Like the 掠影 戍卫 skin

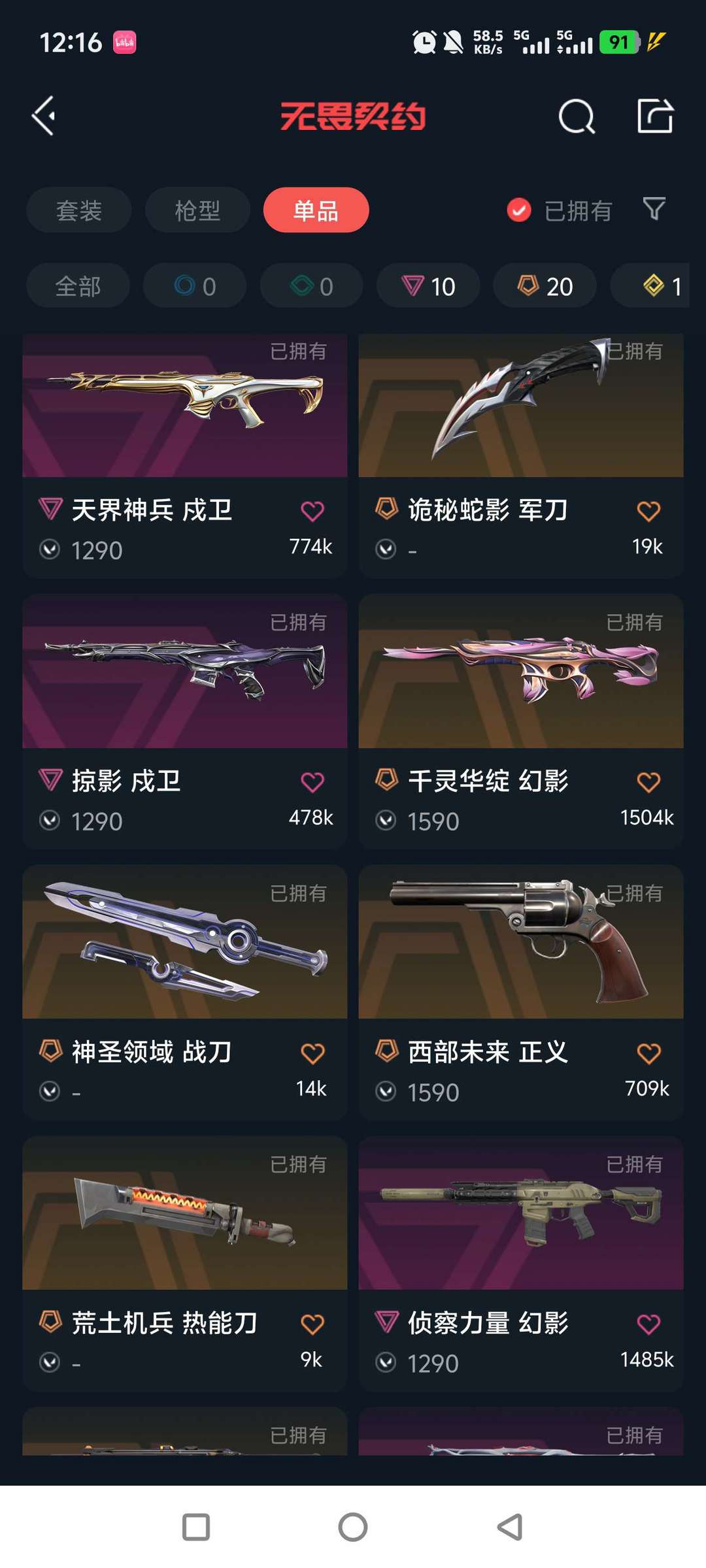point(312,781)
